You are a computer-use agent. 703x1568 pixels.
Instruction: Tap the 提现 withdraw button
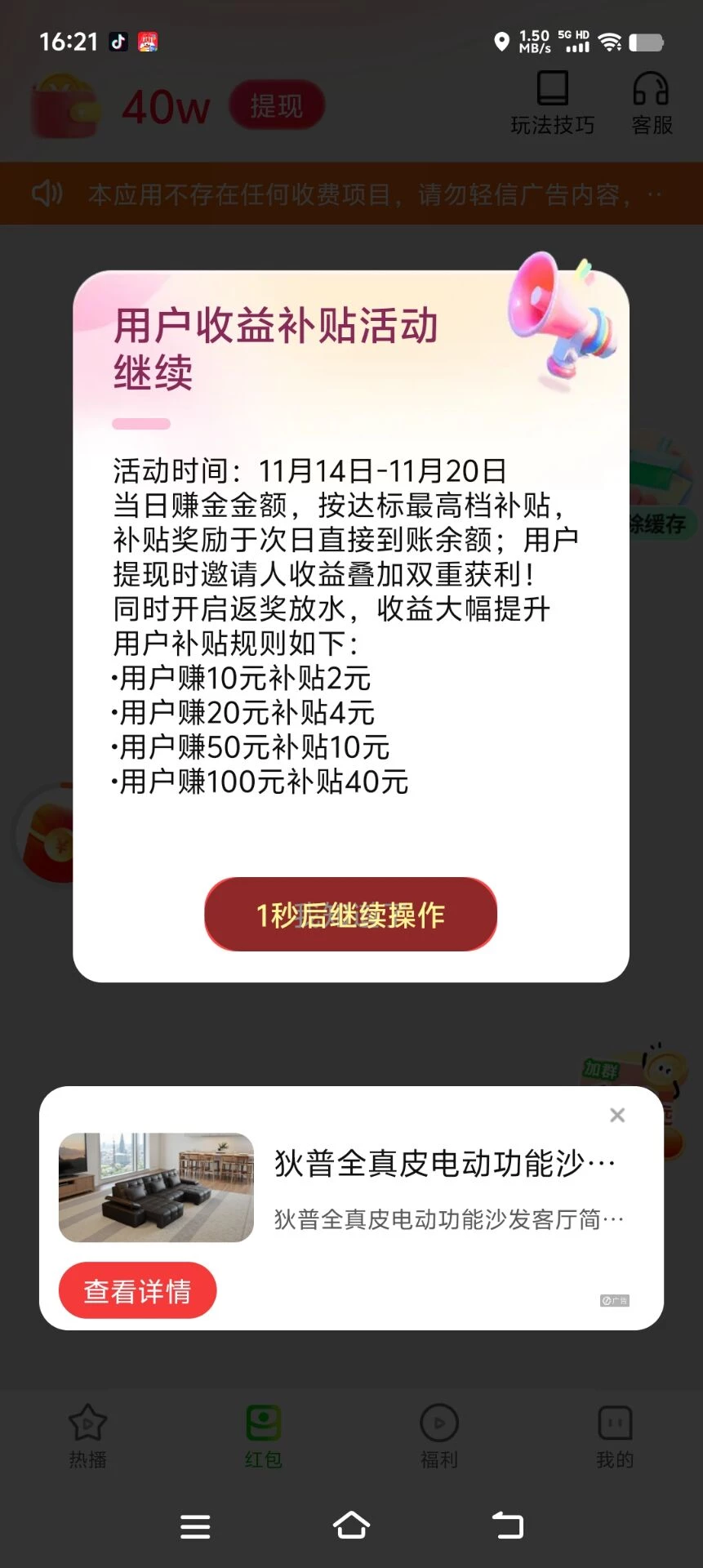pos(277,105)
